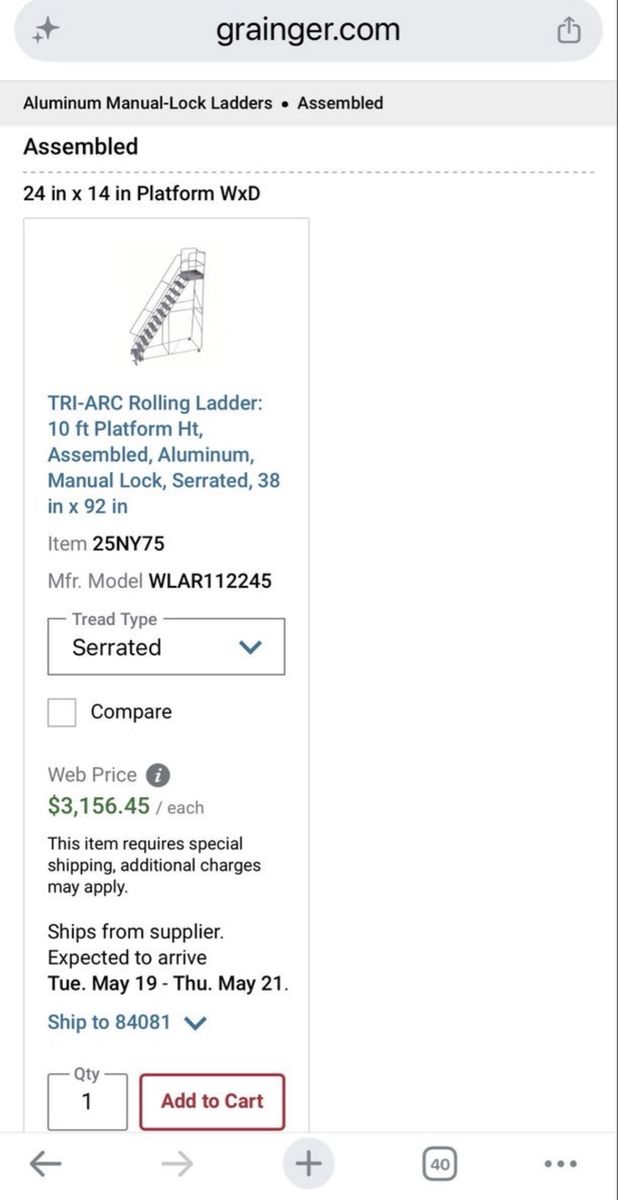Change the Ship to 84081 zip code
Screen dimensions: 618x1200
coord(127,1023)
